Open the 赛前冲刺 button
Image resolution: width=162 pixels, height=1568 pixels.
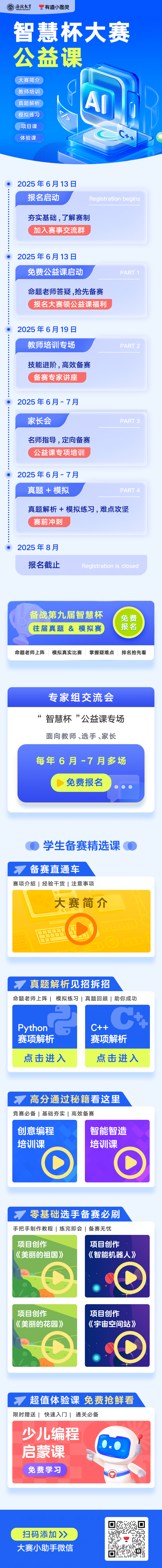(x=48, y=522)
